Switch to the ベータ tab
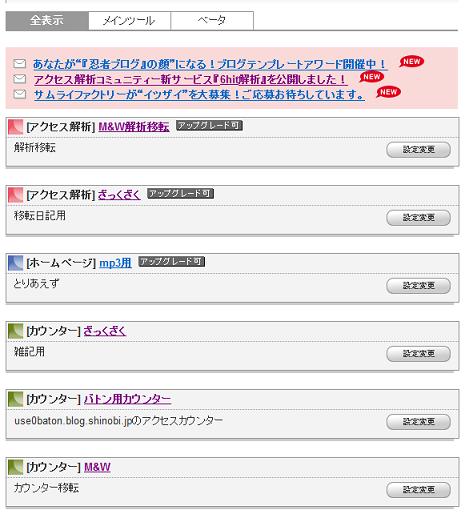 (212, 21)
